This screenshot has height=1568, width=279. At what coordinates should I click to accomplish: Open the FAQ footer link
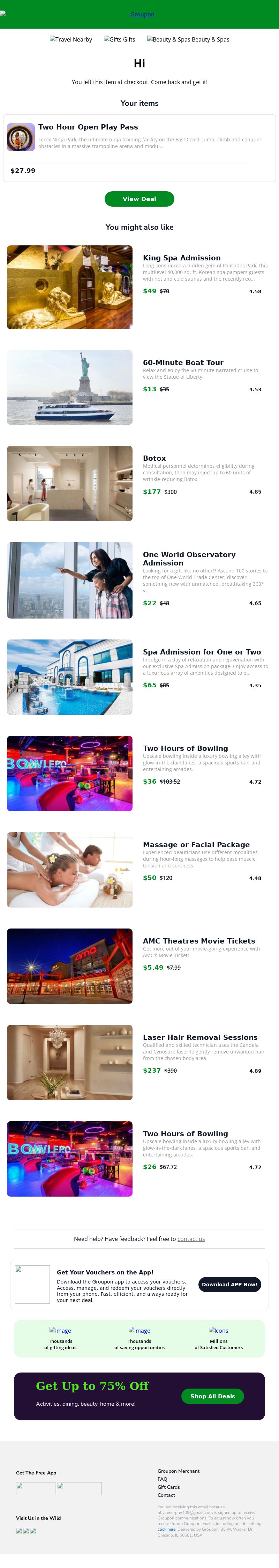(162, 1479)
